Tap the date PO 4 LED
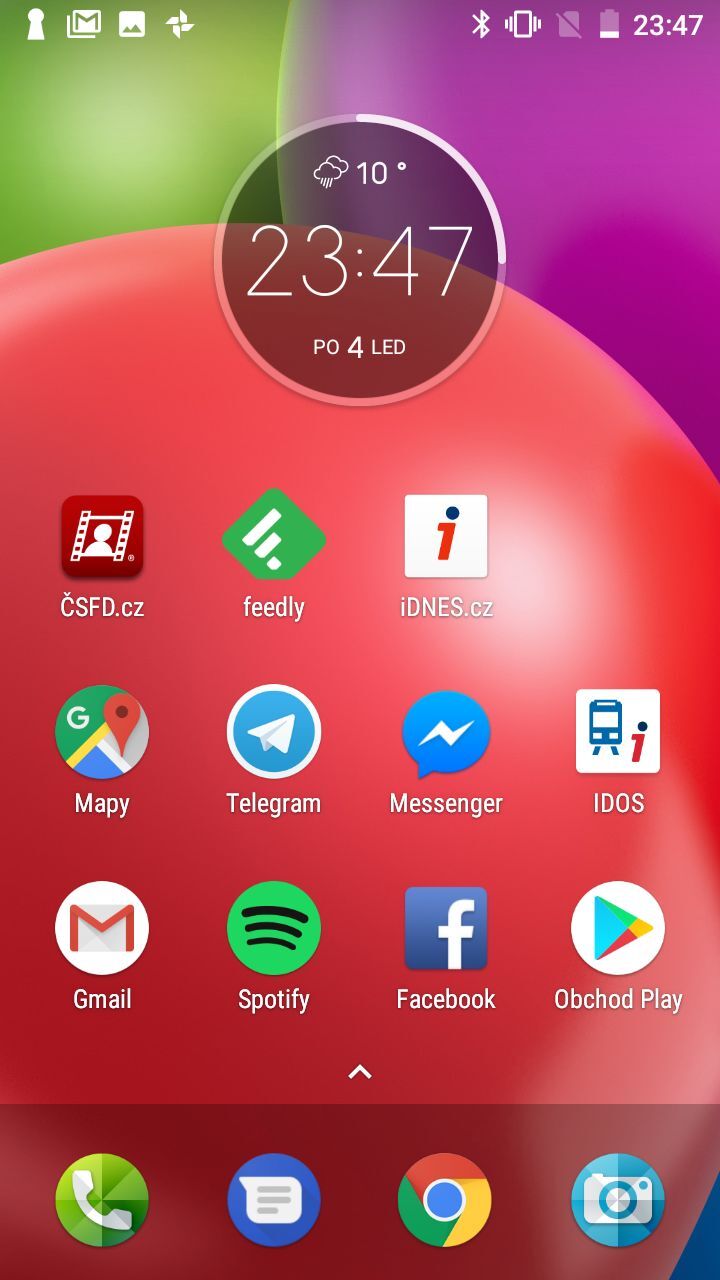The image size is (720, 1280). point(360,346)
